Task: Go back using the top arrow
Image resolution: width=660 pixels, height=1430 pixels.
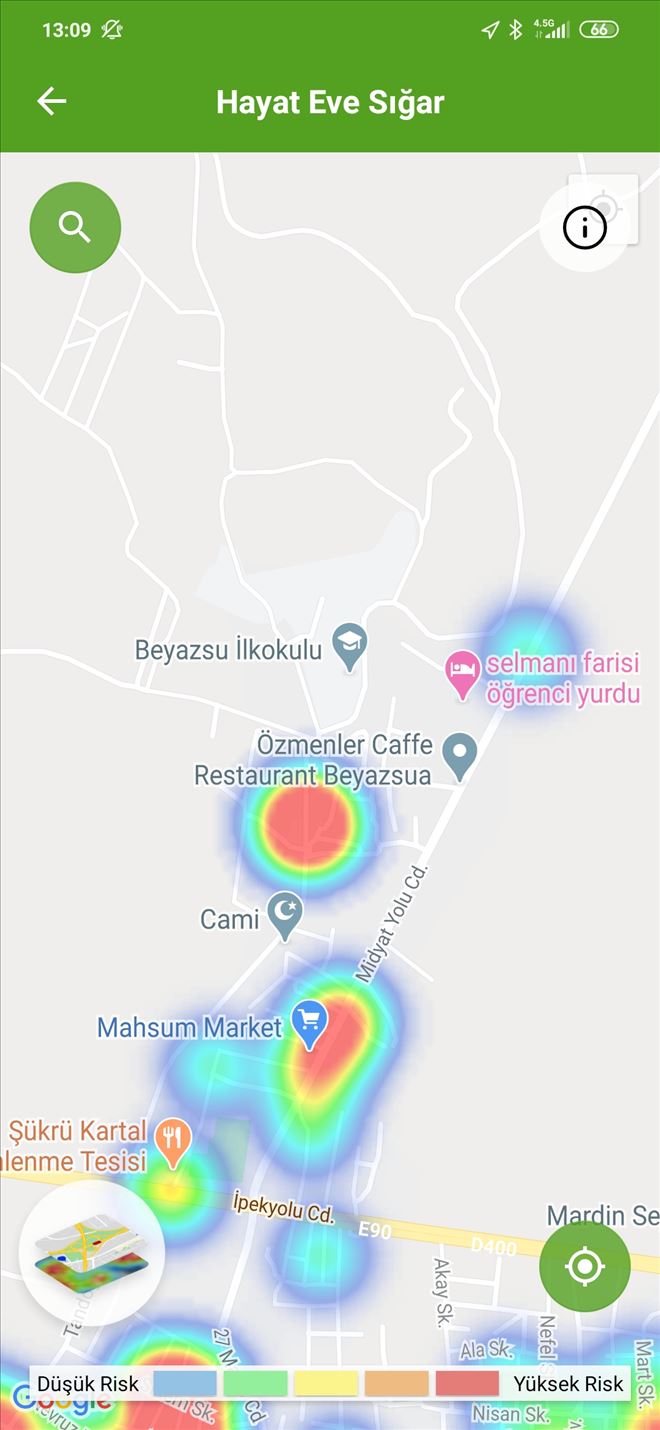Action: tap(52, 101)
